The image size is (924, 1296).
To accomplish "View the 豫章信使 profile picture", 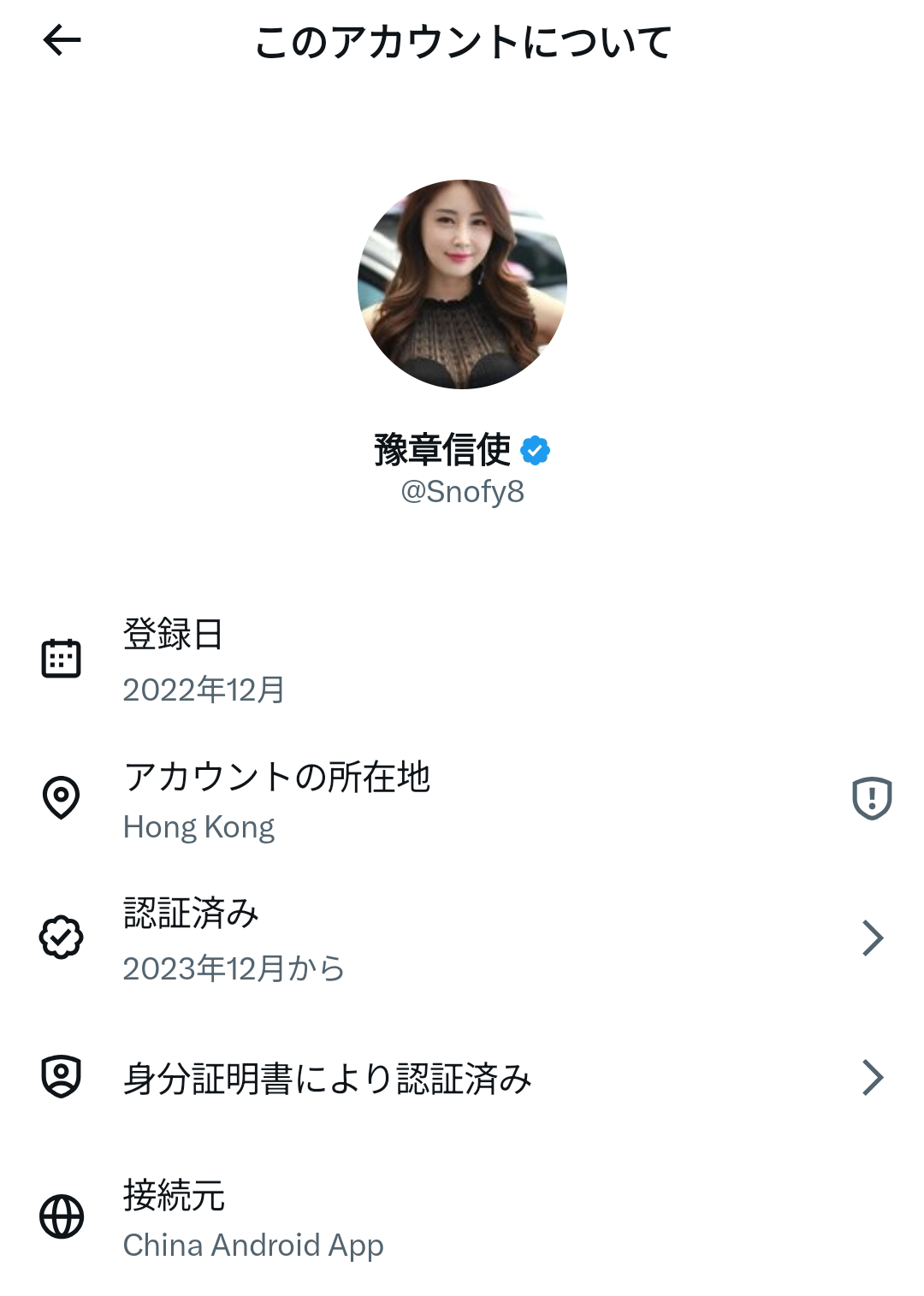I will 462,284.
